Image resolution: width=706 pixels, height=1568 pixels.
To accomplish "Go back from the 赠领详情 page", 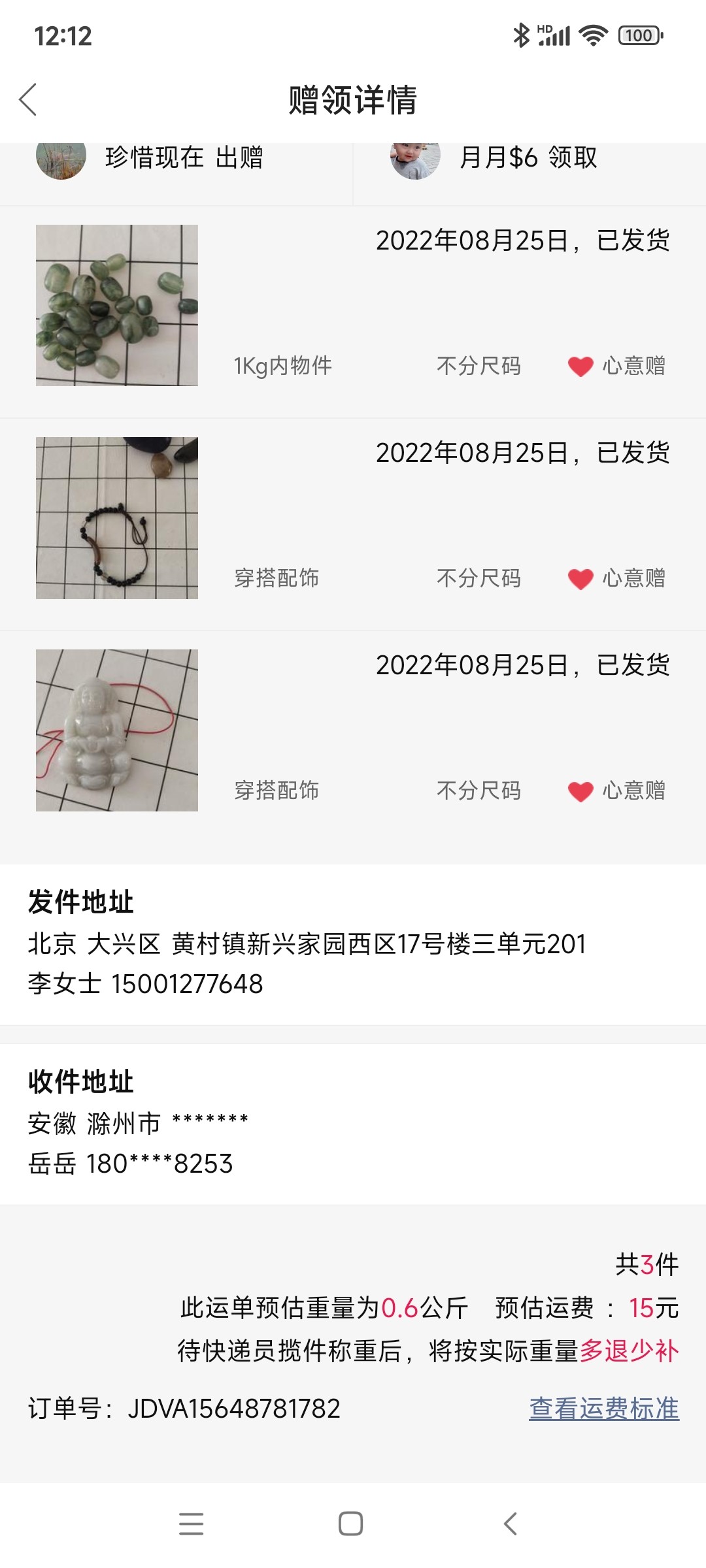I will [x=28, y=100].
